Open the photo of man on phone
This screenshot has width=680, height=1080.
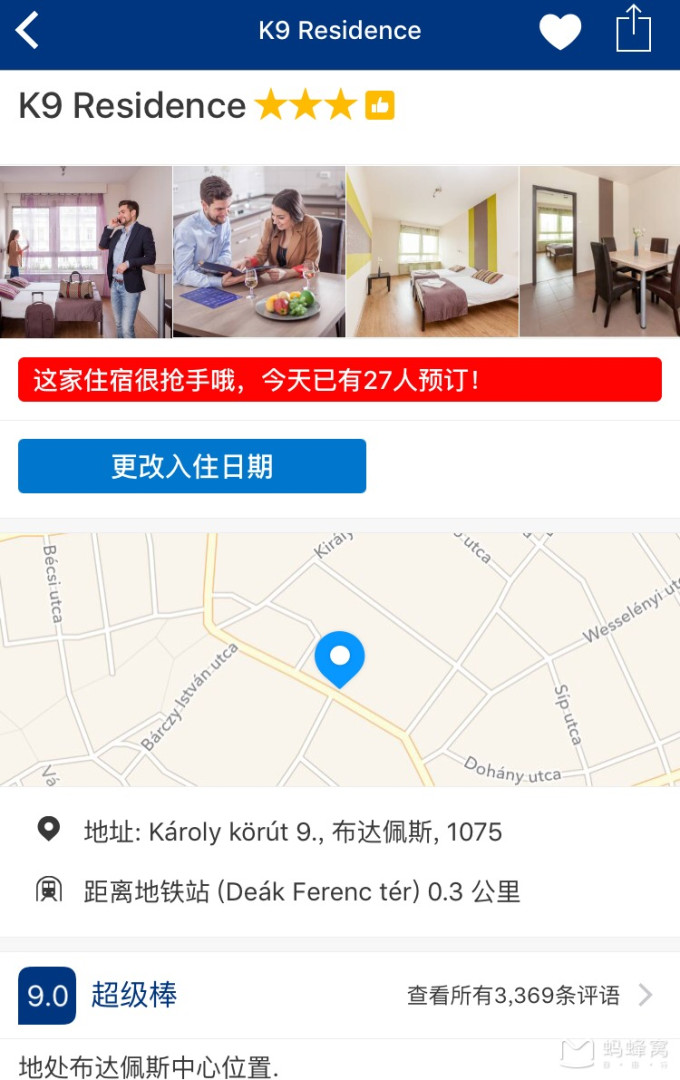[x=86, y=251]
